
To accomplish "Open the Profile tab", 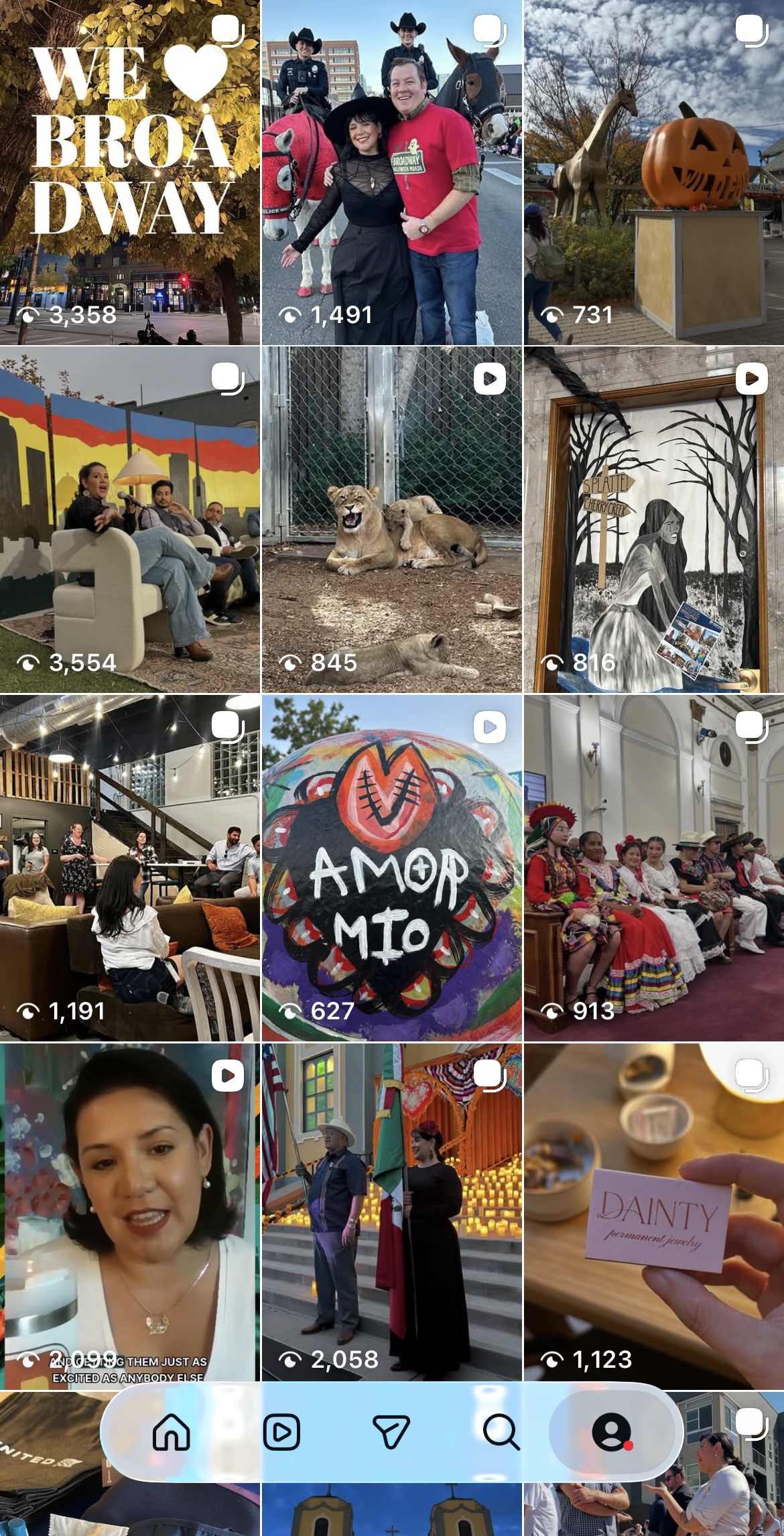I will click(x=611, y=1432).
